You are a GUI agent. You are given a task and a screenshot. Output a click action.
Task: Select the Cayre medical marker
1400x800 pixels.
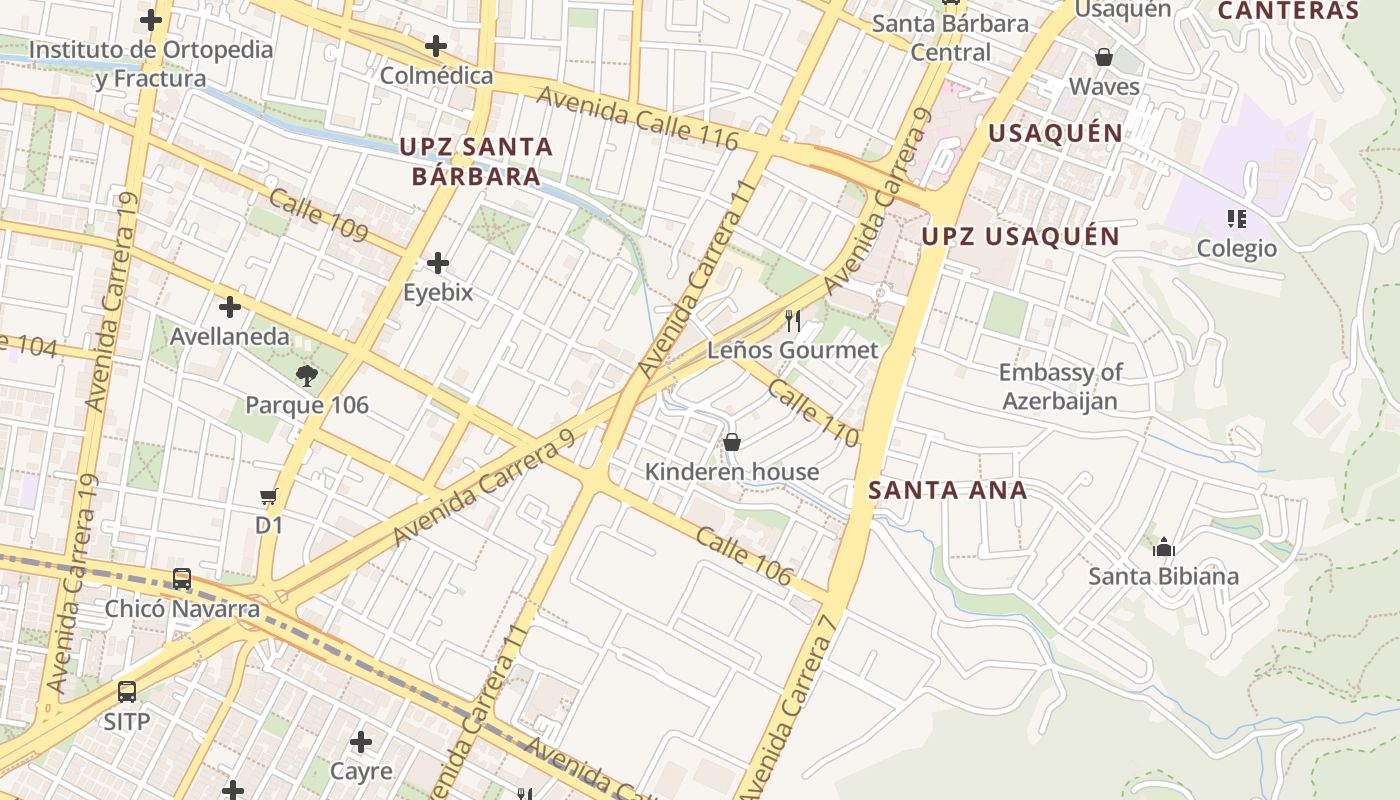coord(361,742)
